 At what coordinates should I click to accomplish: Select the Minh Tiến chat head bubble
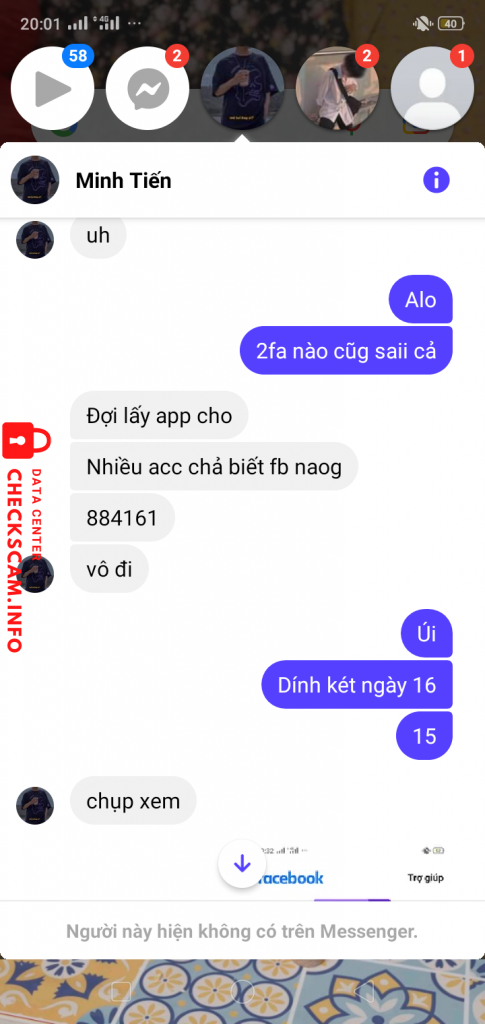coord(242,88)
